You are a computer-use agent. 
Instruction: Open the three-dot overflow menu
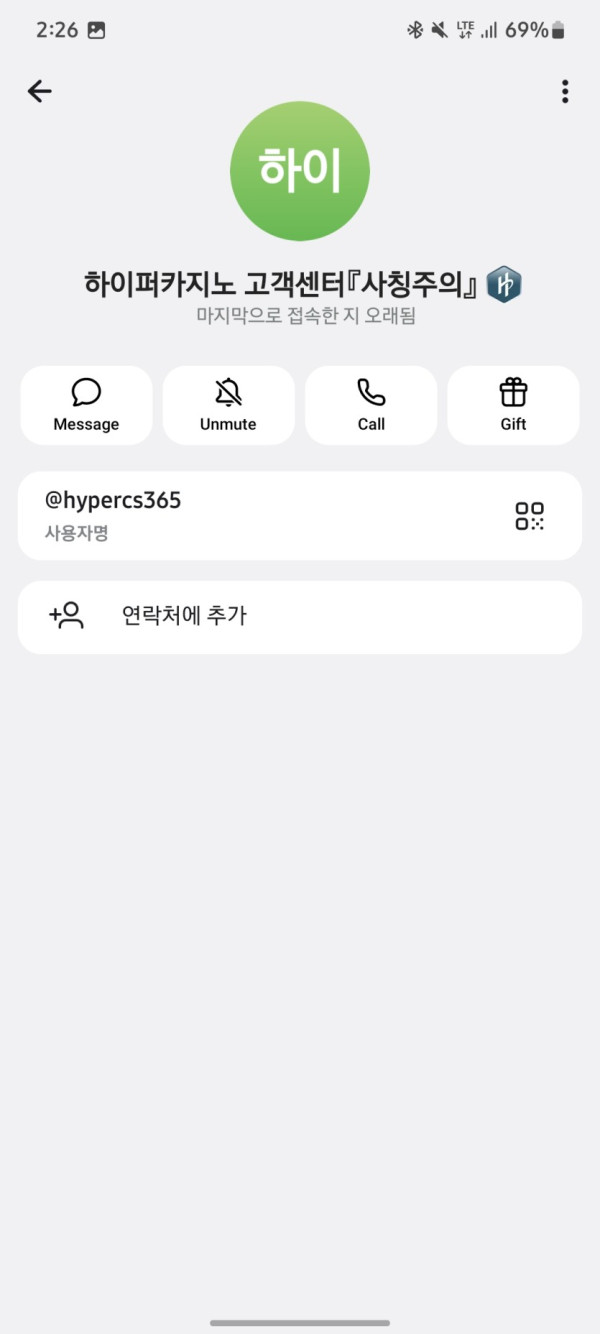pos(565,92)
